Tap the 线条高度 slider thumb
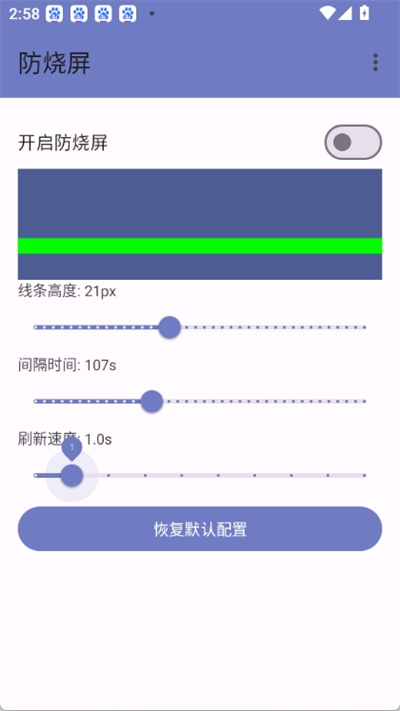The height and width of the screenshot is (711, 400). 170,327
